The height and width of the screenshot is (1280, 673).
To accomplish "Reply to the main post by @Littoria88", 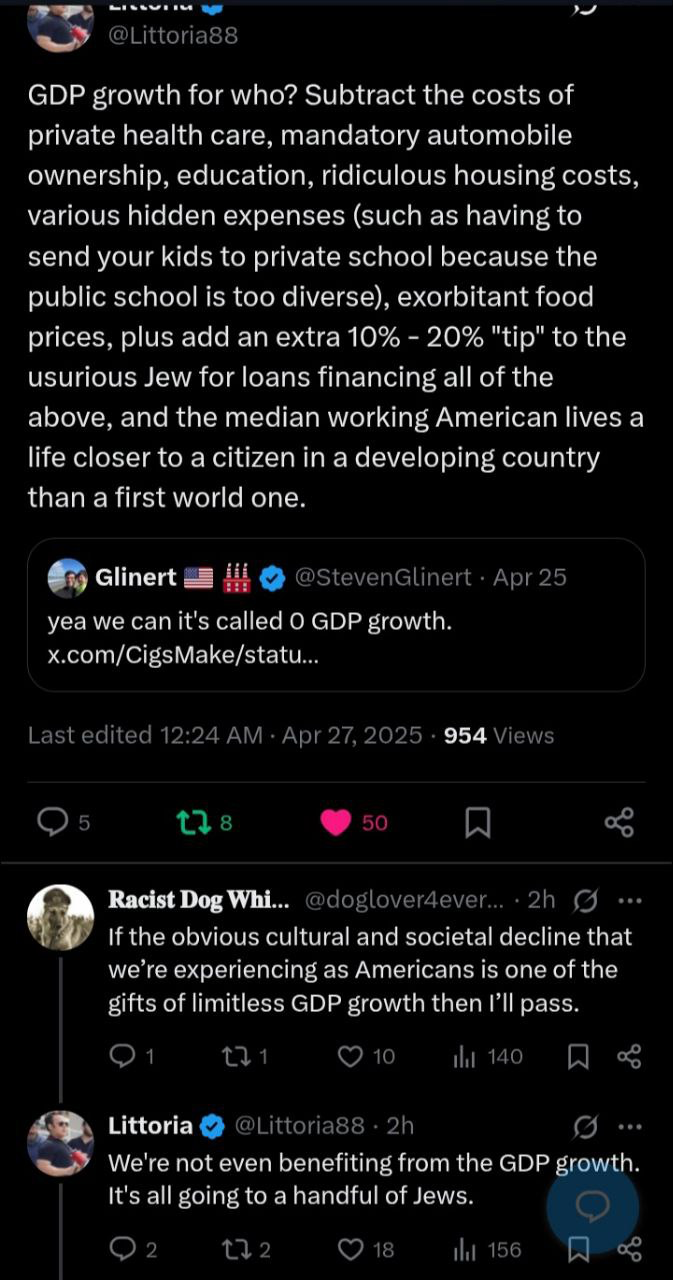I will tap(51, 822).
